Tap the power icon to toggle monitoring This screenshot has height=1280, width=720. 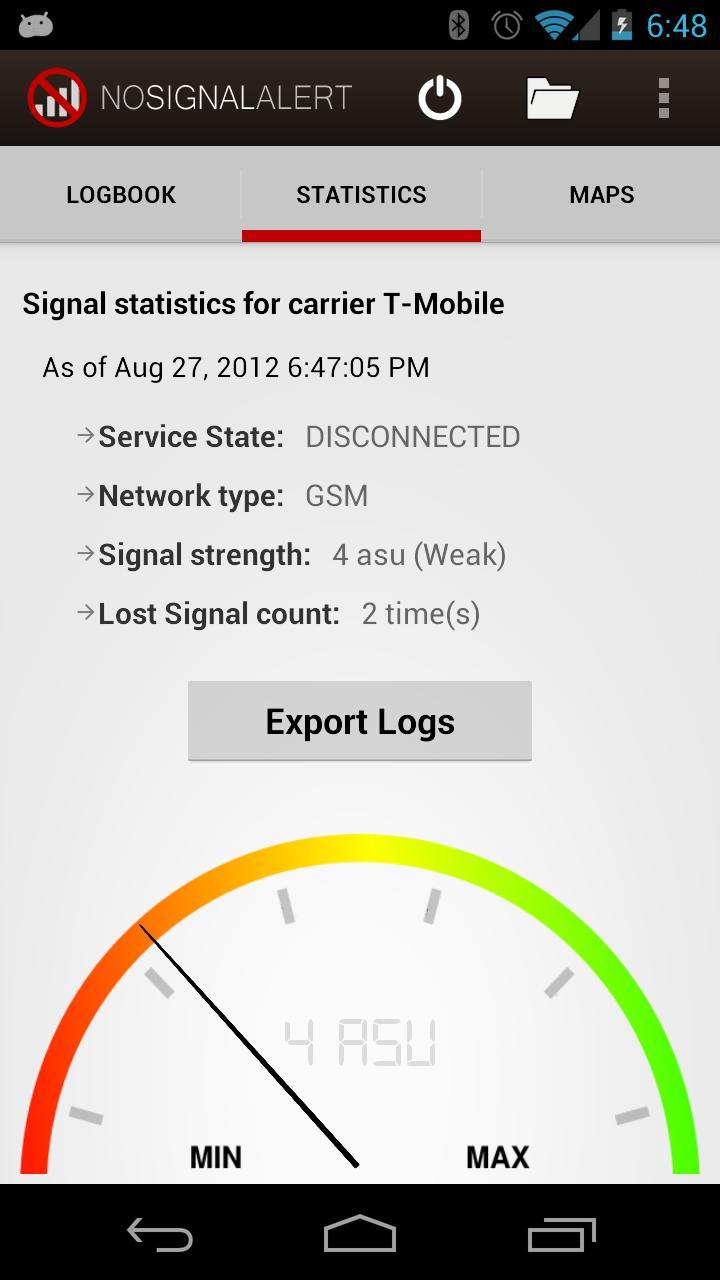(439, 97)
